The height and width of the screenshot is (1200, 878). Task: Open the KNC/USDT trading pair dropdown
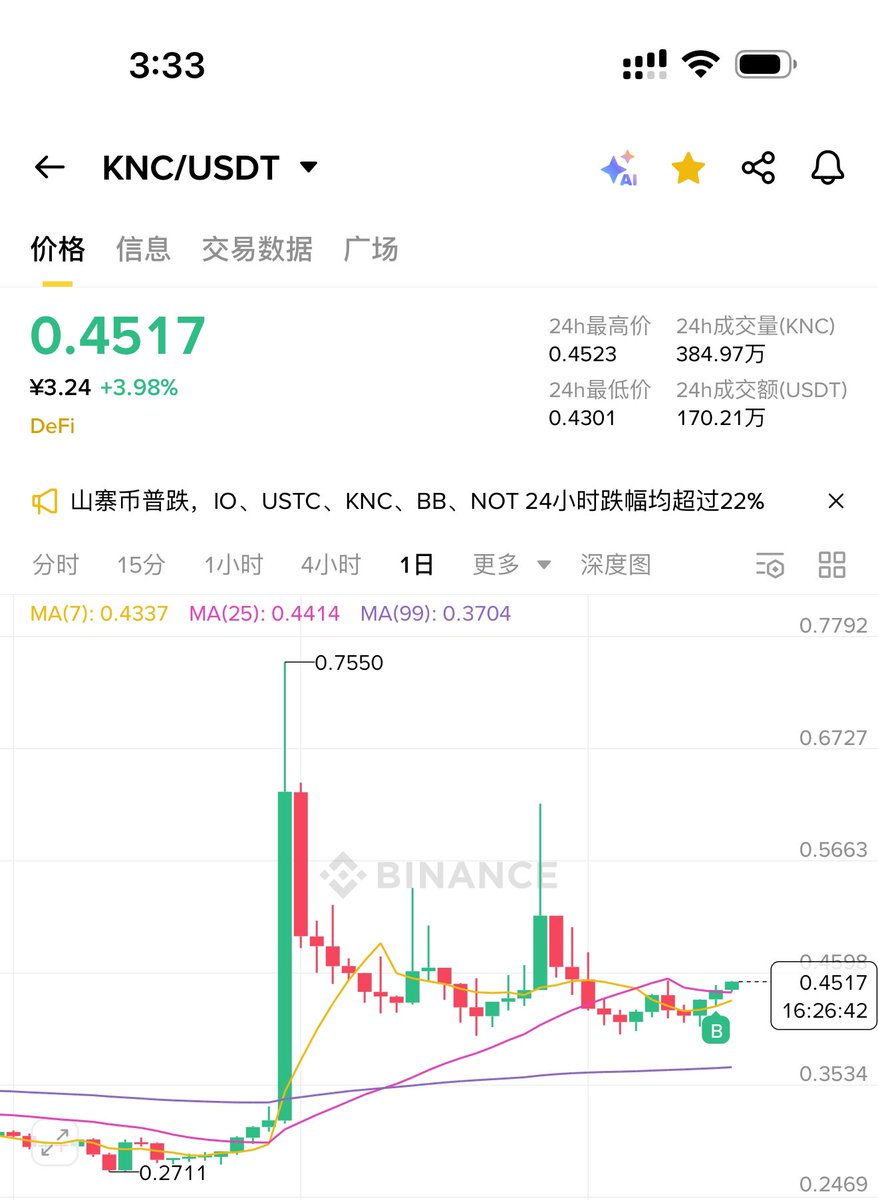pos(309,167)
